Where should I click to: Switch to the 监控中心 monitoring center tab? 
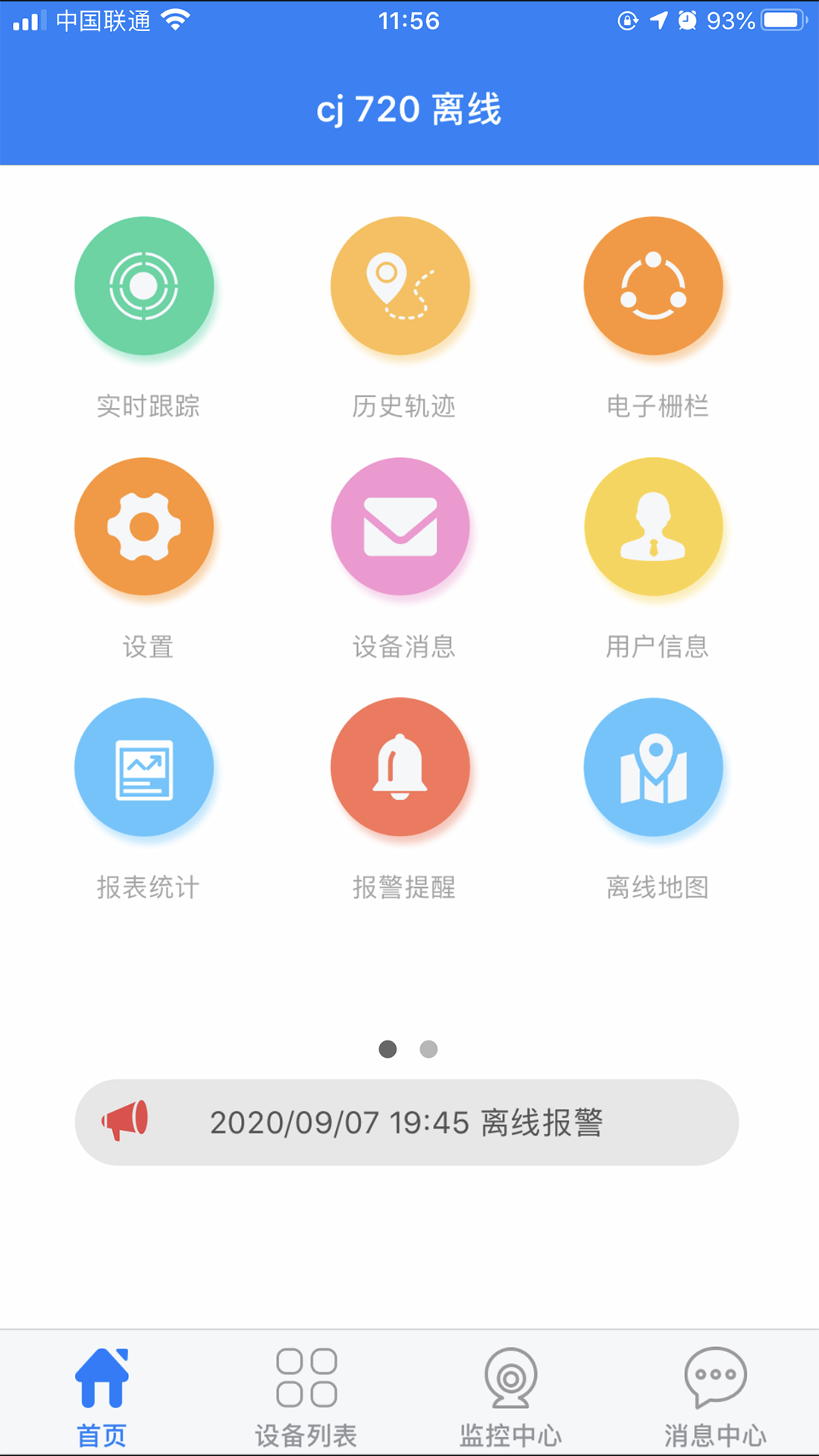point(511,1395)
